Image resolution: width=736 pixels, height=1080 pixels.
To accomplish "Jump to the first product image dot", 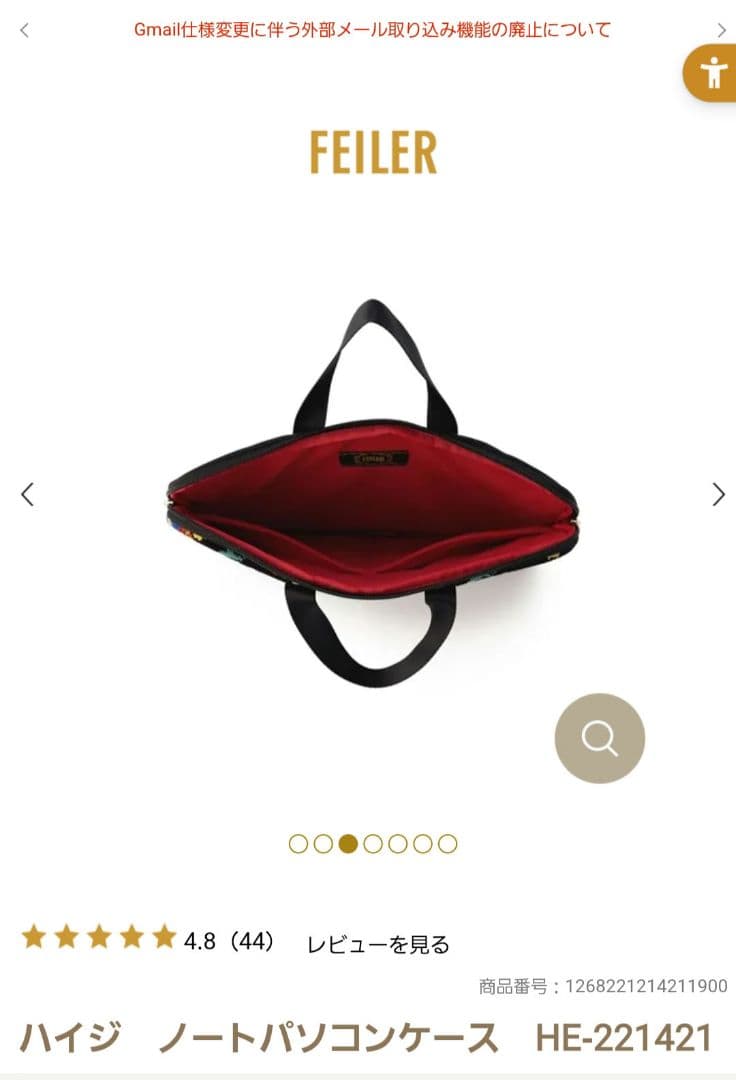I will (298, 843).
